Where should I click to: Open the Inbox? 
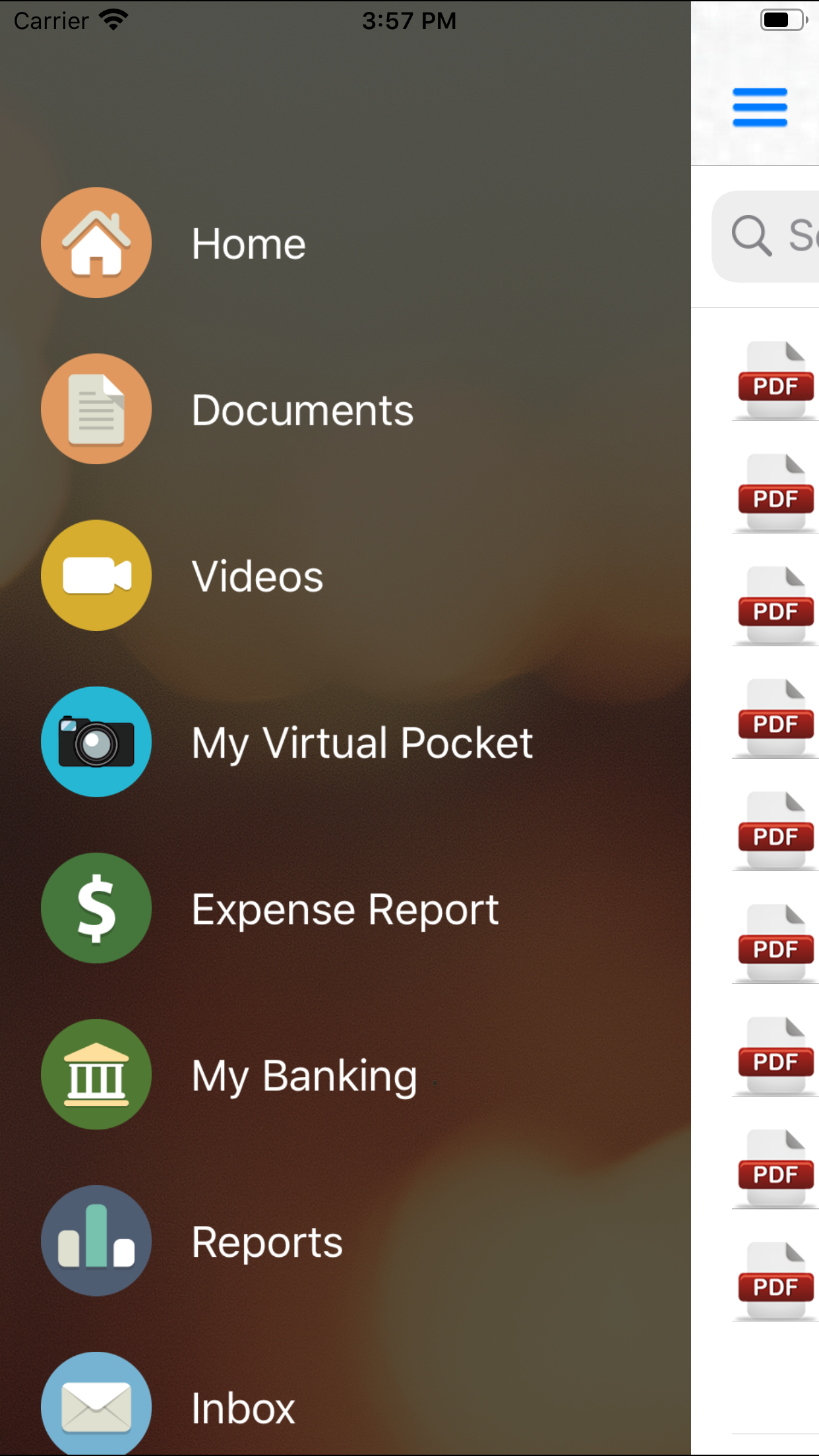346,1407
